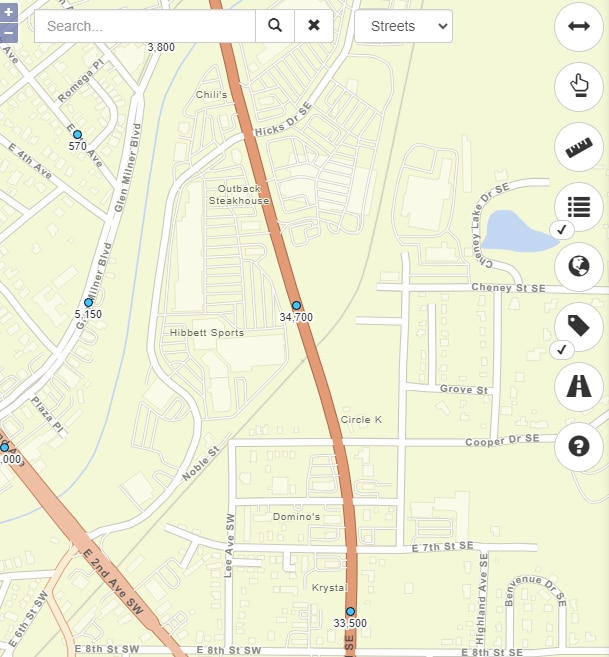Activate the pointer select tool

[579, 86]
